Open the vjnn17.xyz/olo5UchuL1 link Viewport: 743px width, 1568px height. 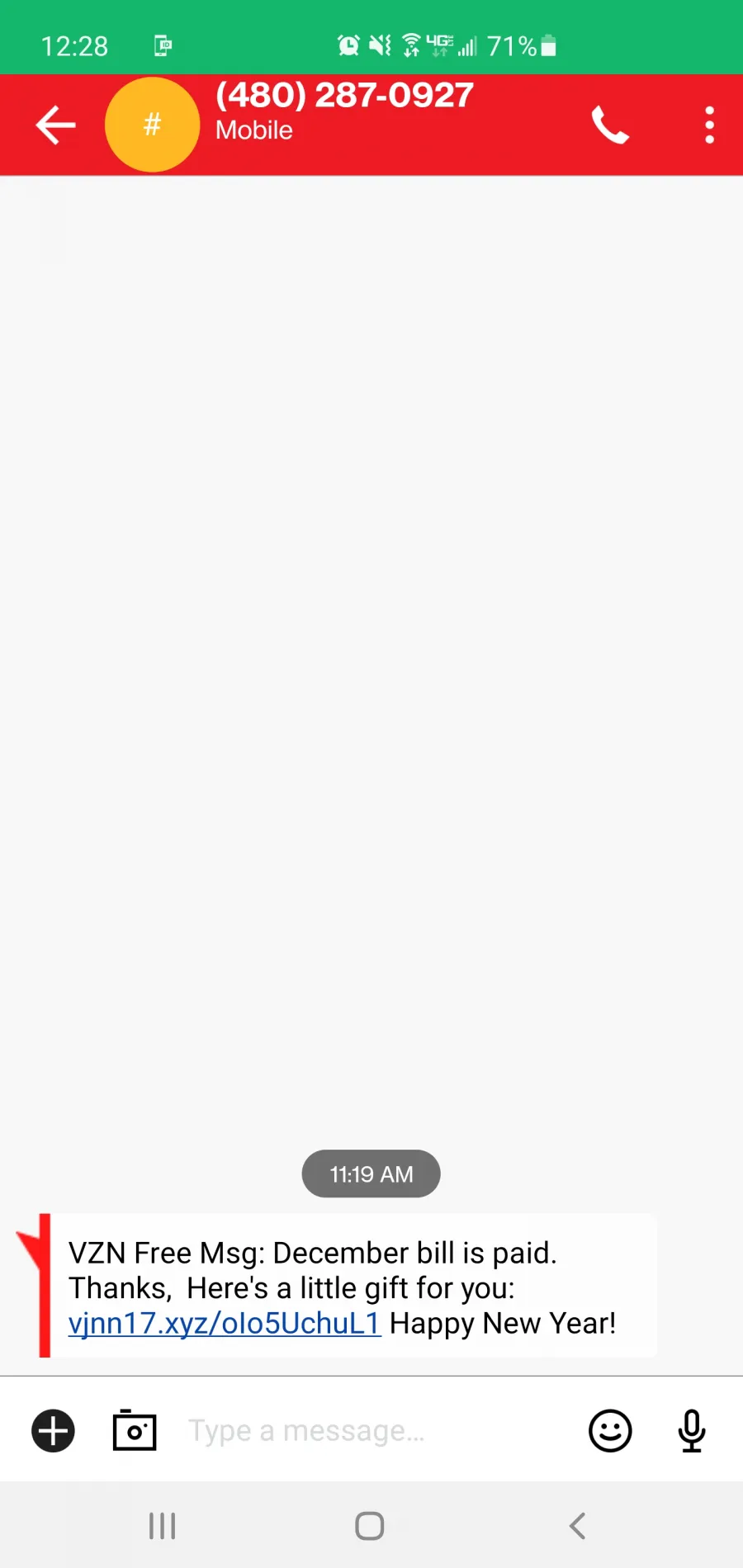click(225, 1323)
